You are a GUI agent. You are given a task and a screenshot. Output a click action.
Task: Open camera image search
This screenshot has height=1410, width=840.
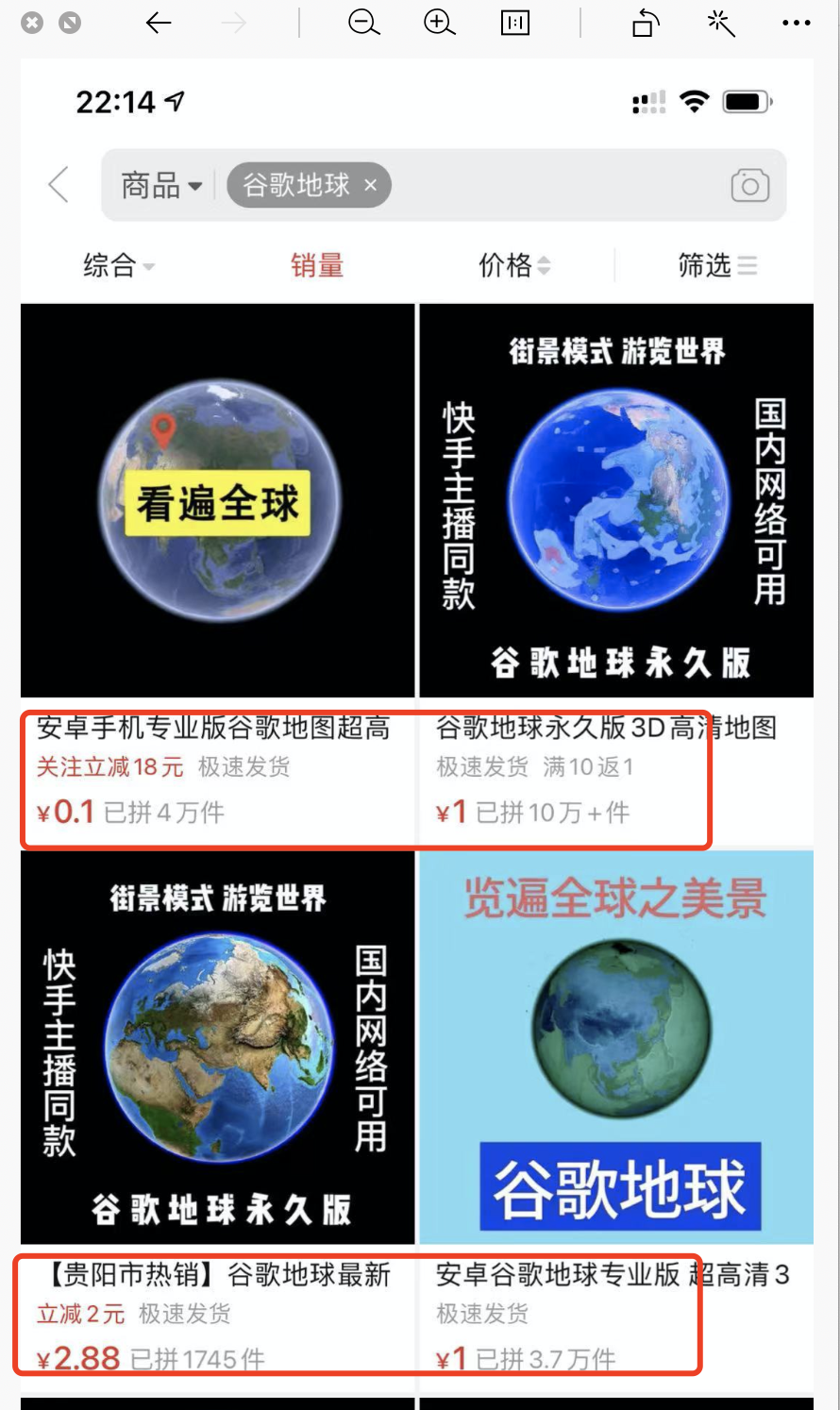coord(749,186)
